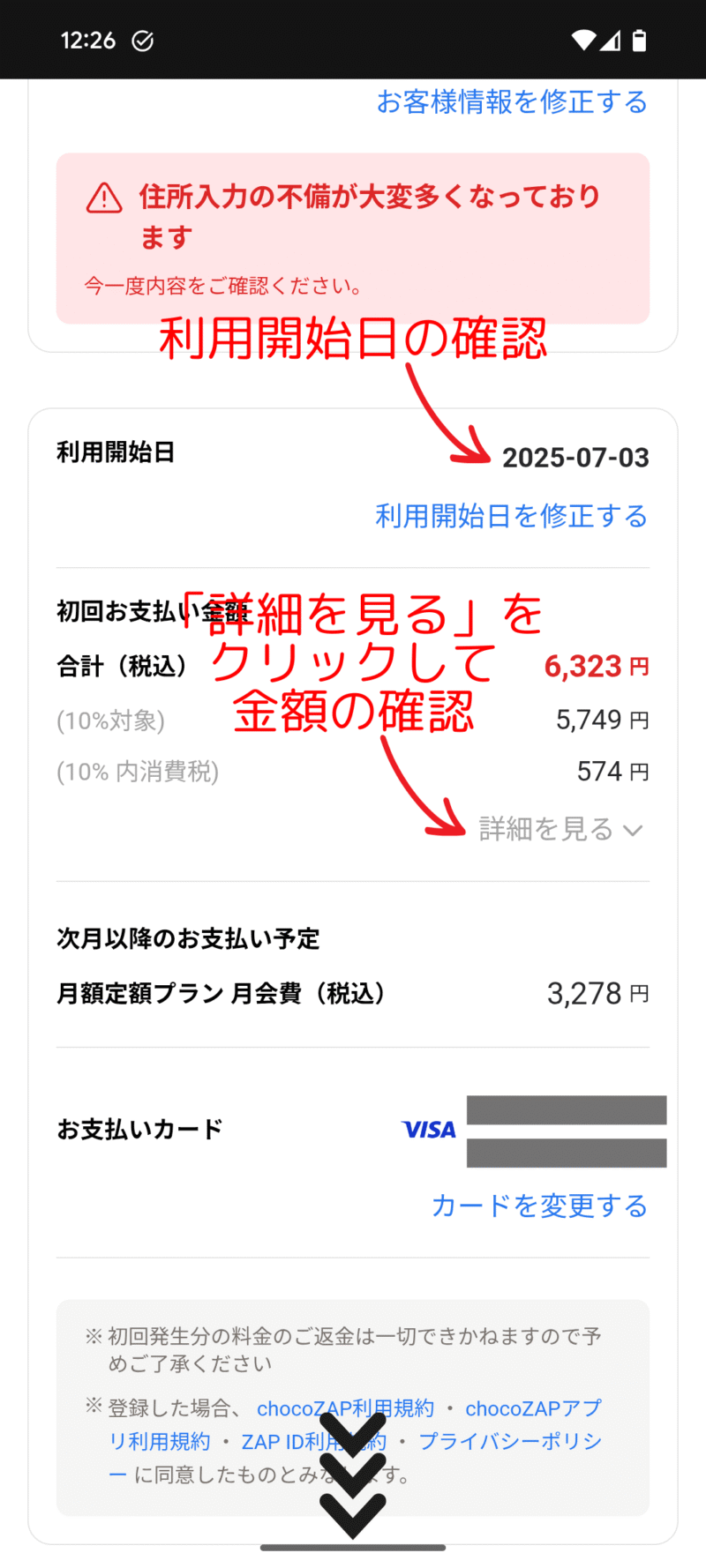Tap the お客様情報を修正する link
706x1568 pixels.
click(512, 102)
